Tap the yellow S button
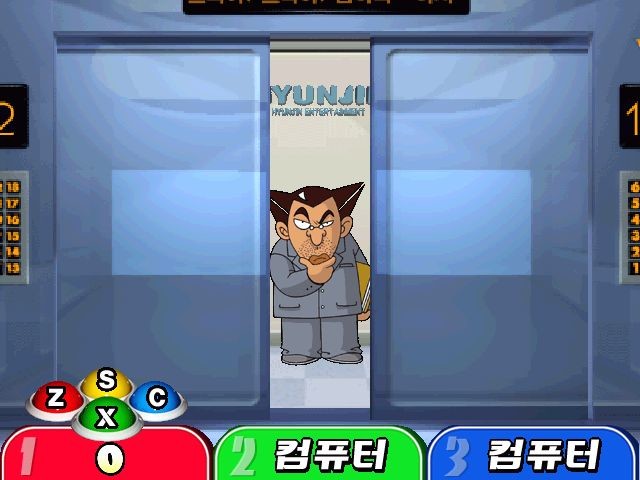Viewport: 640px width, 480px height. coord(106,380)
